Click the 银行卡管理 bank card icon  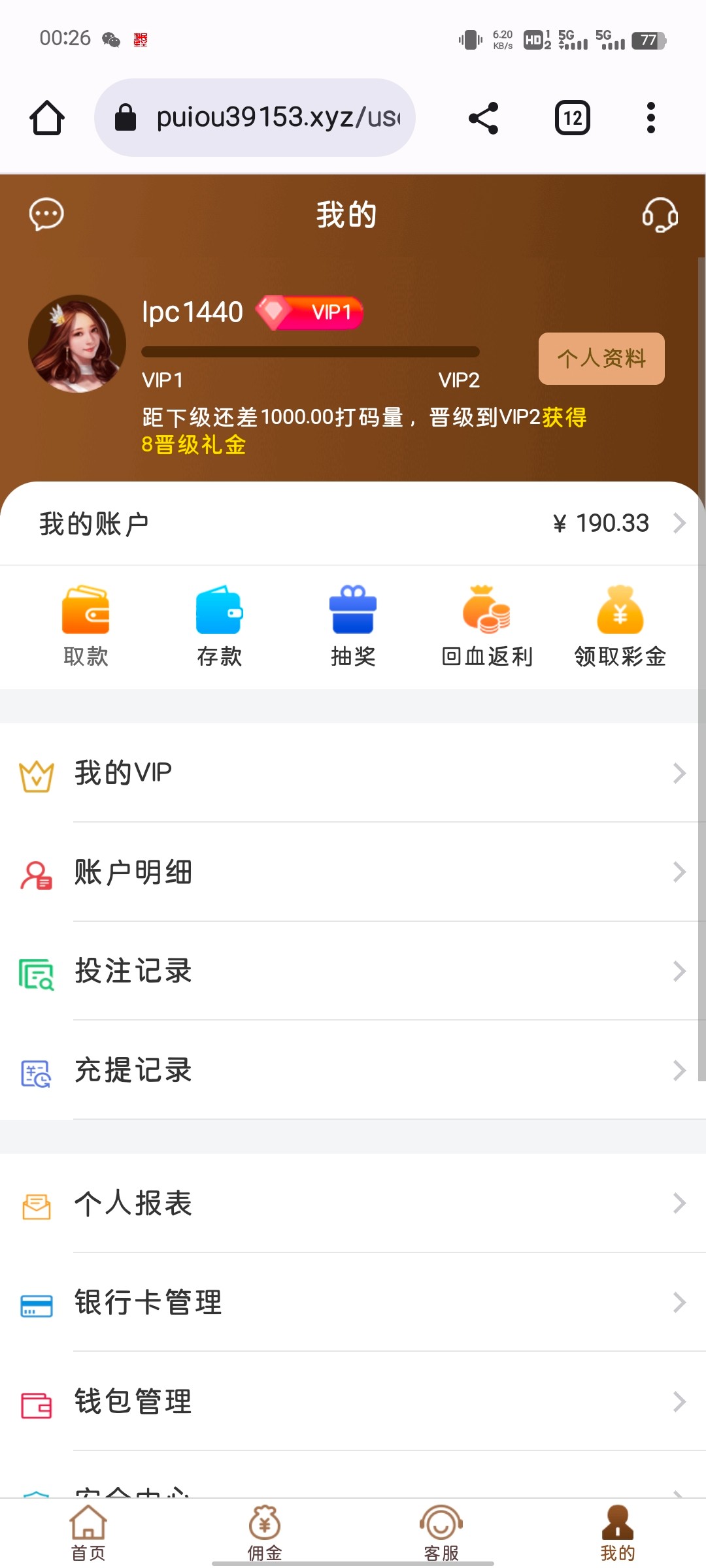pyautogui.click(x=36, y=1303)
